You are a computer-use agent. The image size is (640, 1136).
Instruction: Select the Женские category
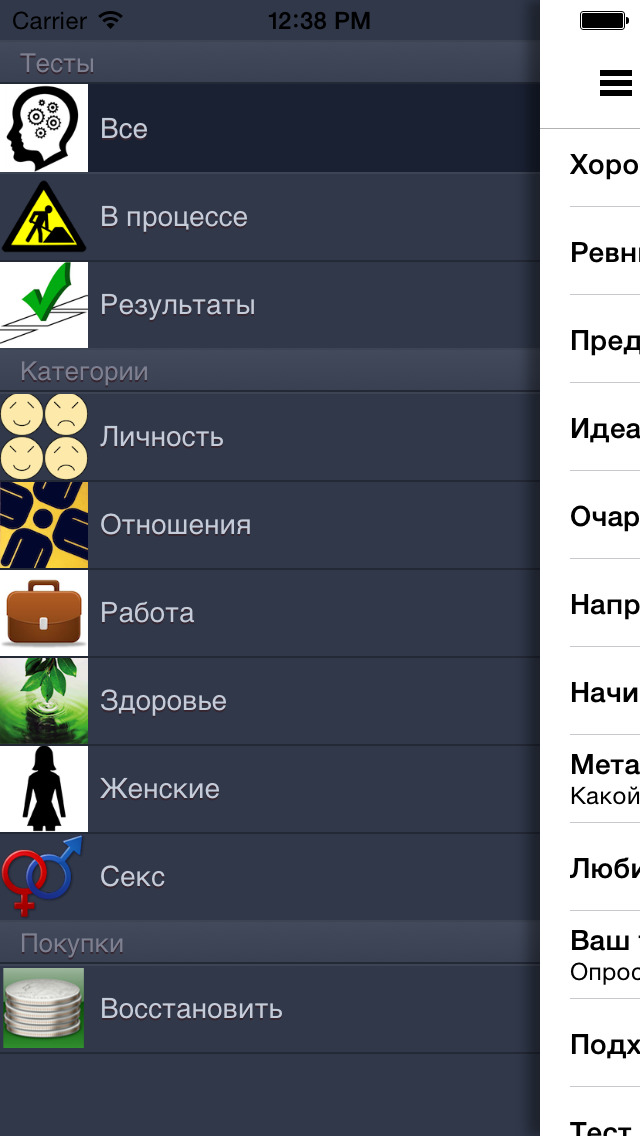click(x=270, y=789)
